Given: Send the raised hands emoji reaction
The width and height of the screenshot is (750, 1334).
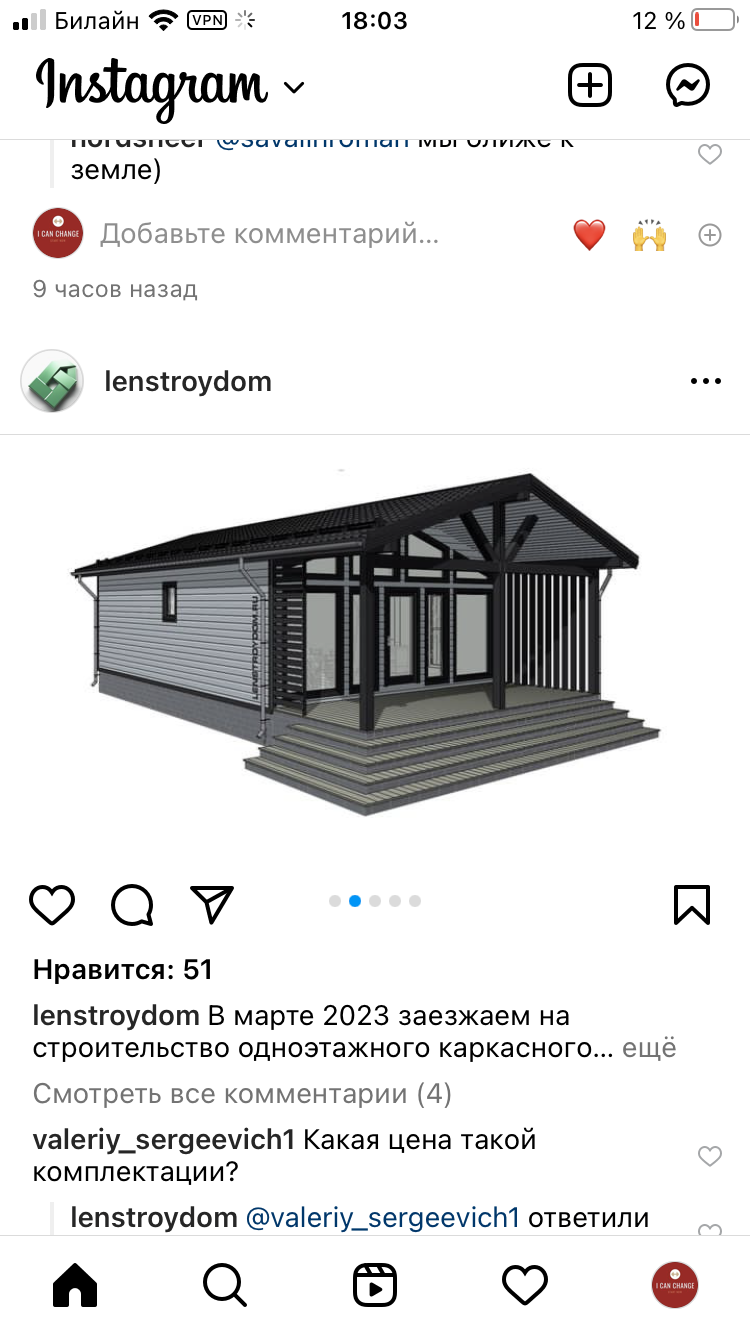Looking at the screenshot, I should [649, 235].
